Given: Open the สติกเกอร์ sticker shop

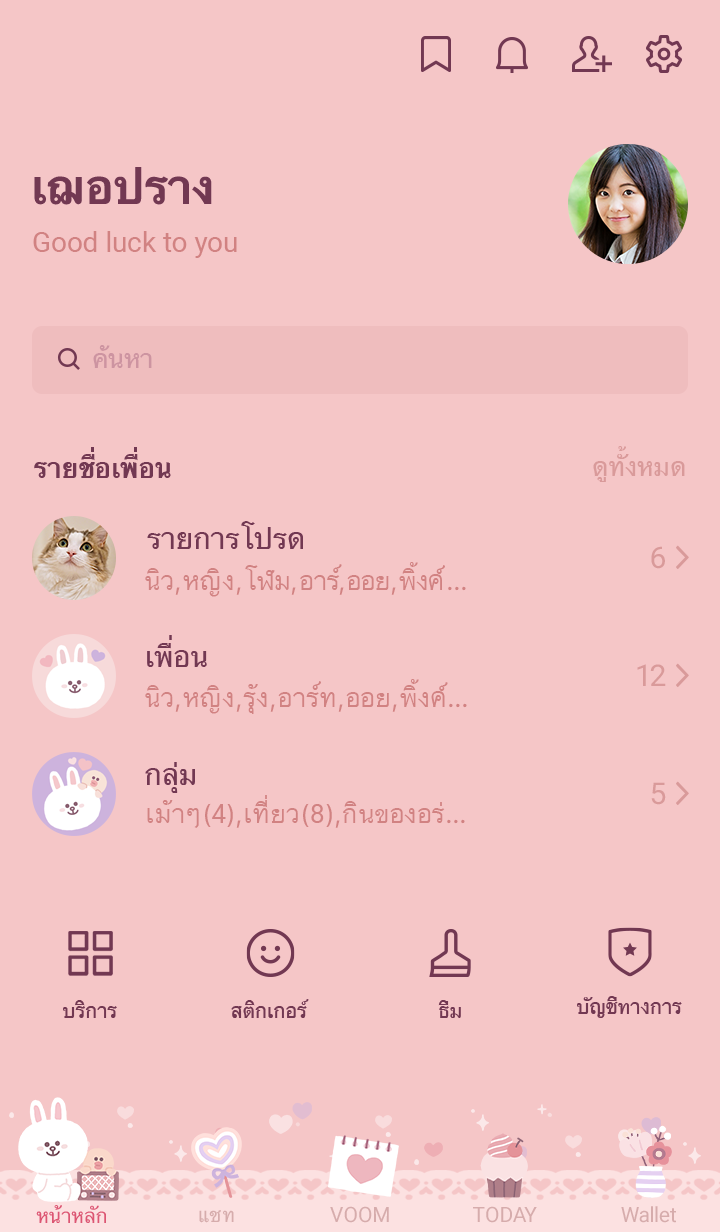Looking at the screenshot, I should (270, 973).
